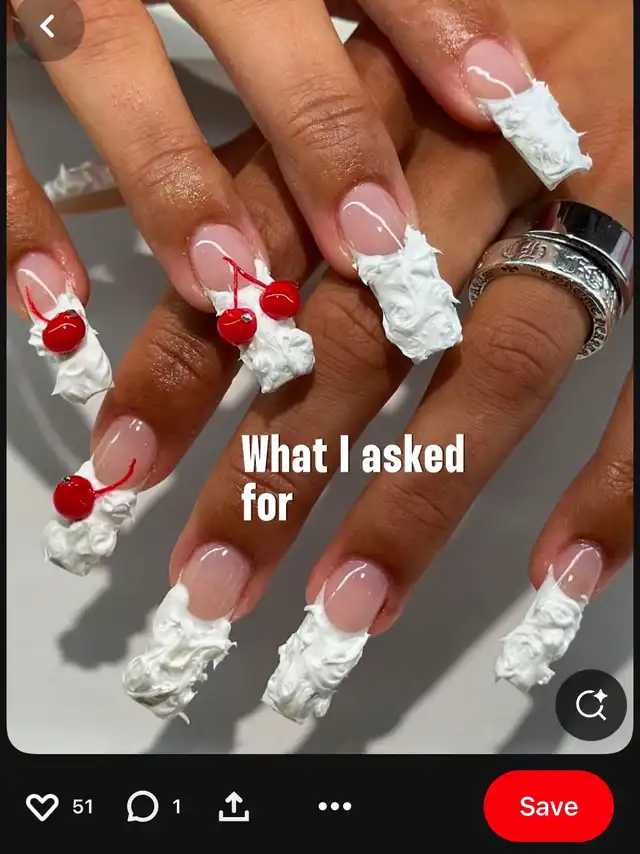Image resolution: width=640 pixels, height=854 pixels.
Task: Open visual search lens on image
Action: point(591,705)
